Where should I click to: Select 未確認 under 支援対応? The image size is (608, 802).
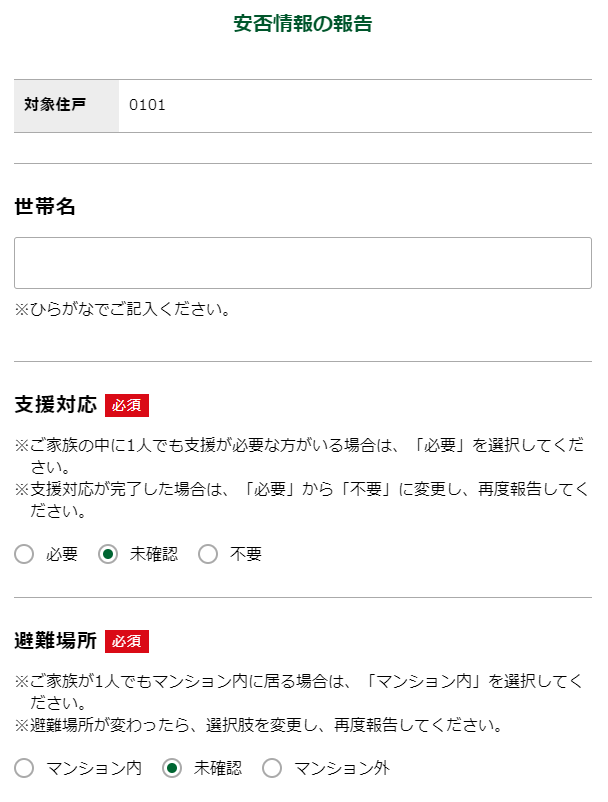coord(109,554)
